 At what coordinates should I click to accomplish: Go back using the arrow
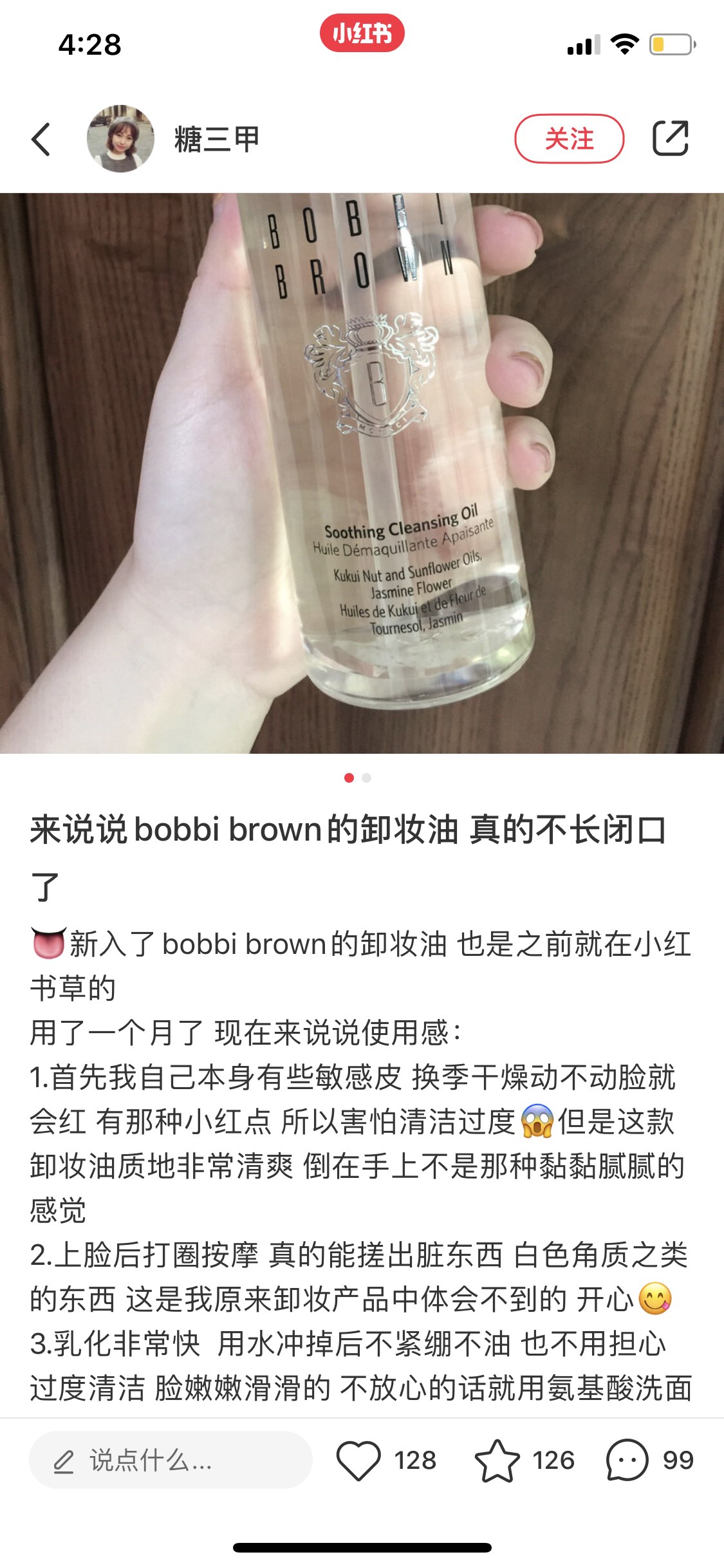pyautogui.click(x=41, y=139)
